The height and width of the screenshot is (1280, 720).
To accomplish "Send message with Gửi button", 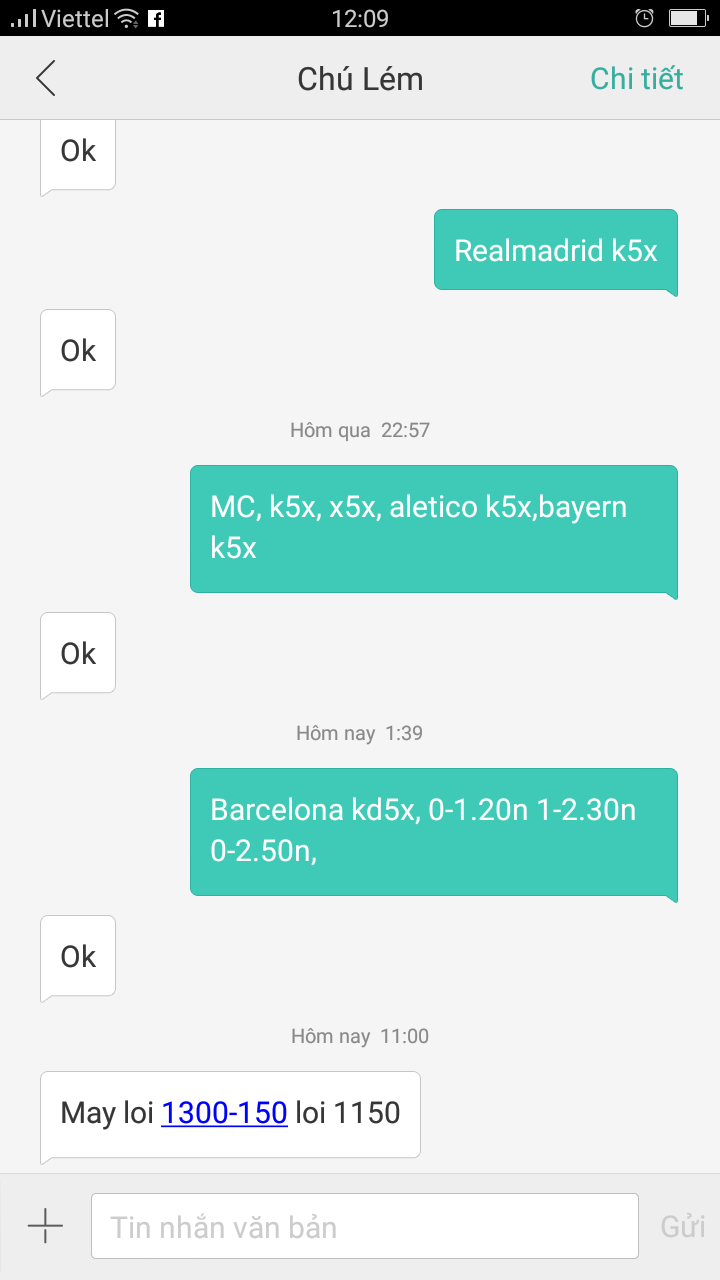I will coord(682,1226).
